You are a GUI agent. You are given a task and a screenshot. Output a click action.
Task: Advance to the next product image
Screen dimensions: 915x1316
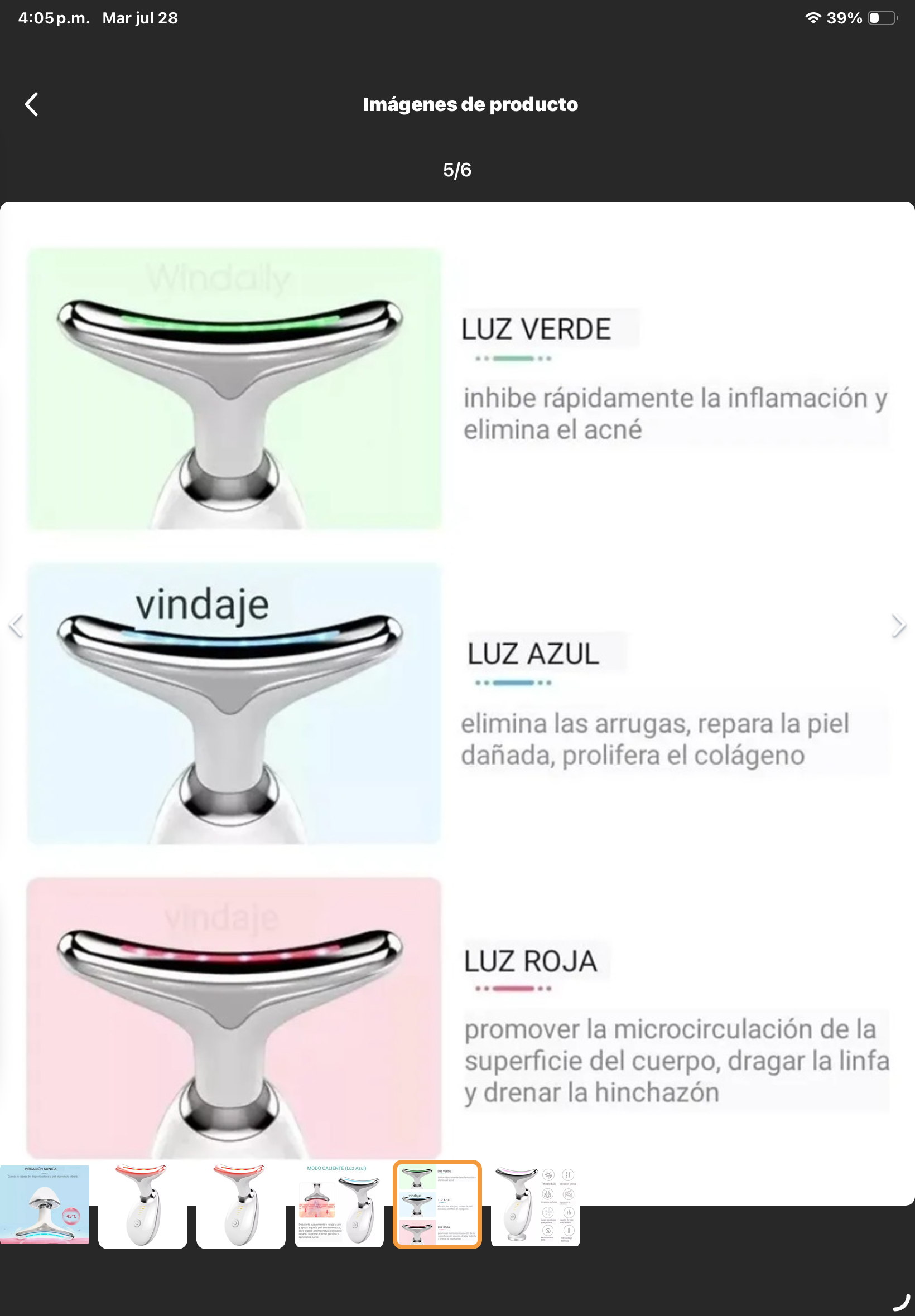pos(898,625)
